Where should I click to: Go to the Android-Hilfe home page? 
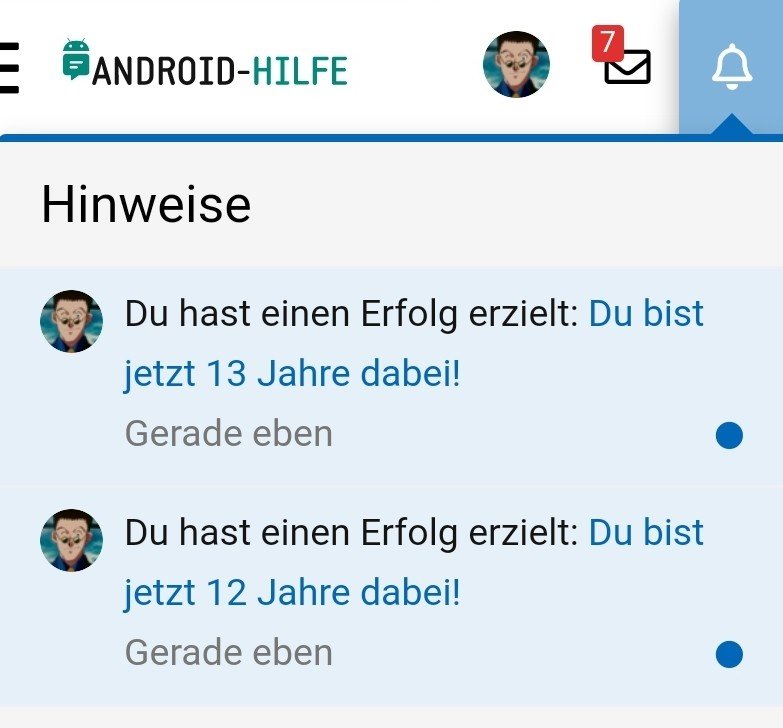[205, 68]
